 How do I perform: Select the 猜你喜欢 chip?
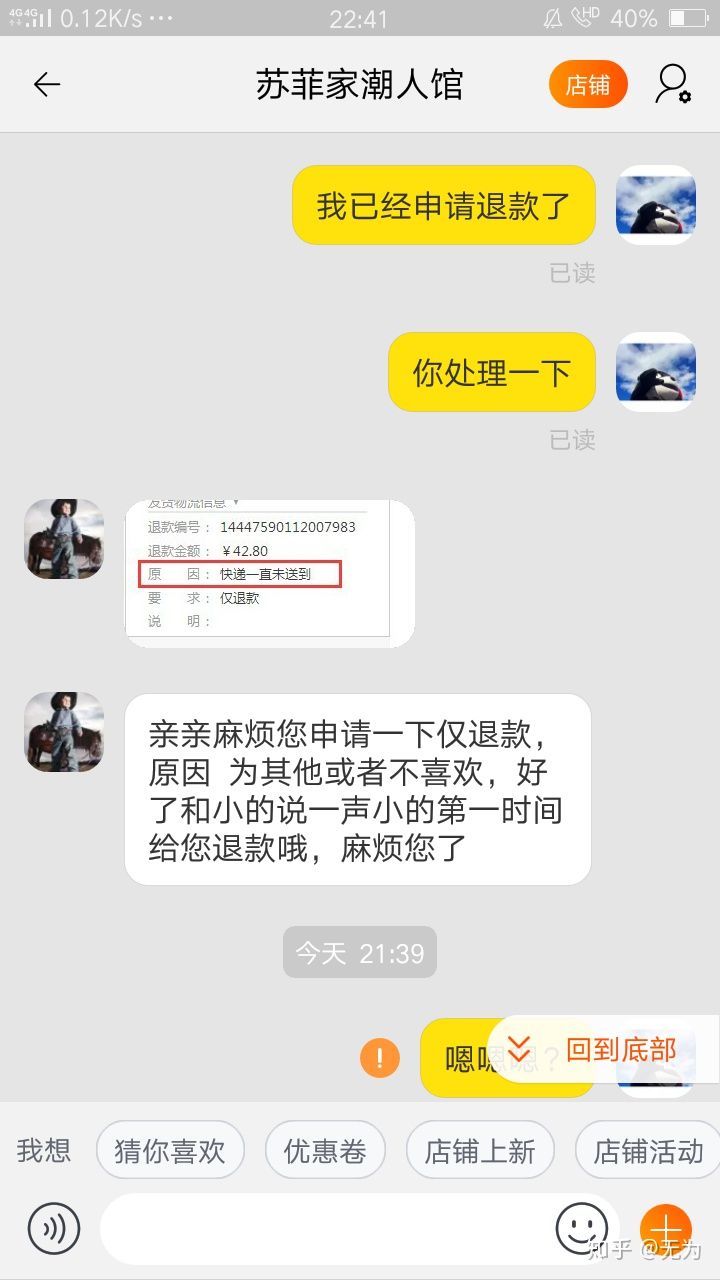170,1151
